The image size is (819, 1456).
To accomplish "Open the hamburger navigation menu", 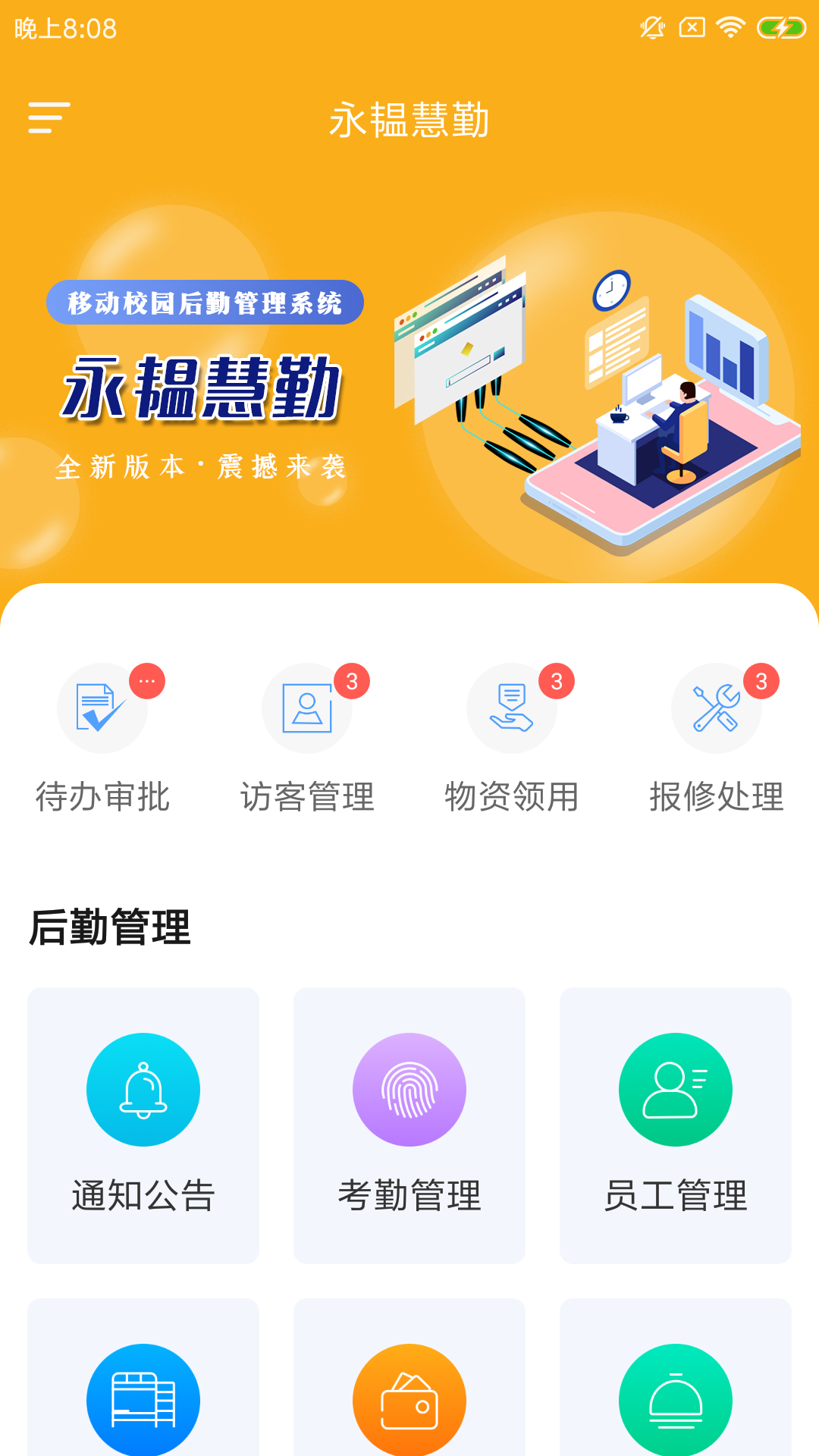I will coord(48,118).
